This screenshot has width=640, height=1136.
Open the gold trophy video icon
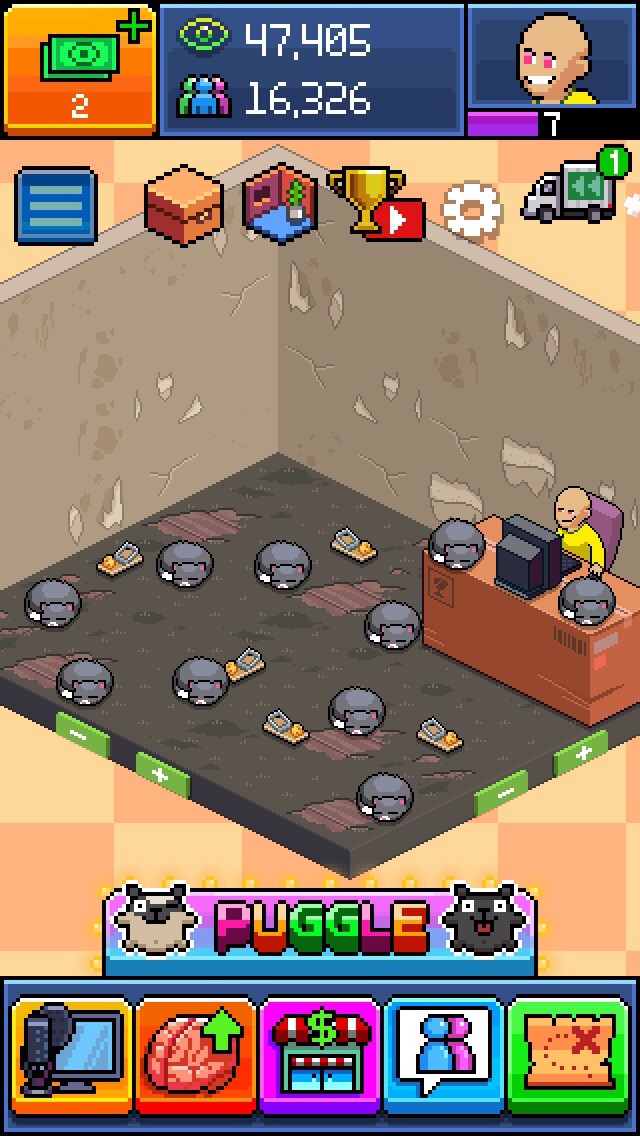(374, 203)
